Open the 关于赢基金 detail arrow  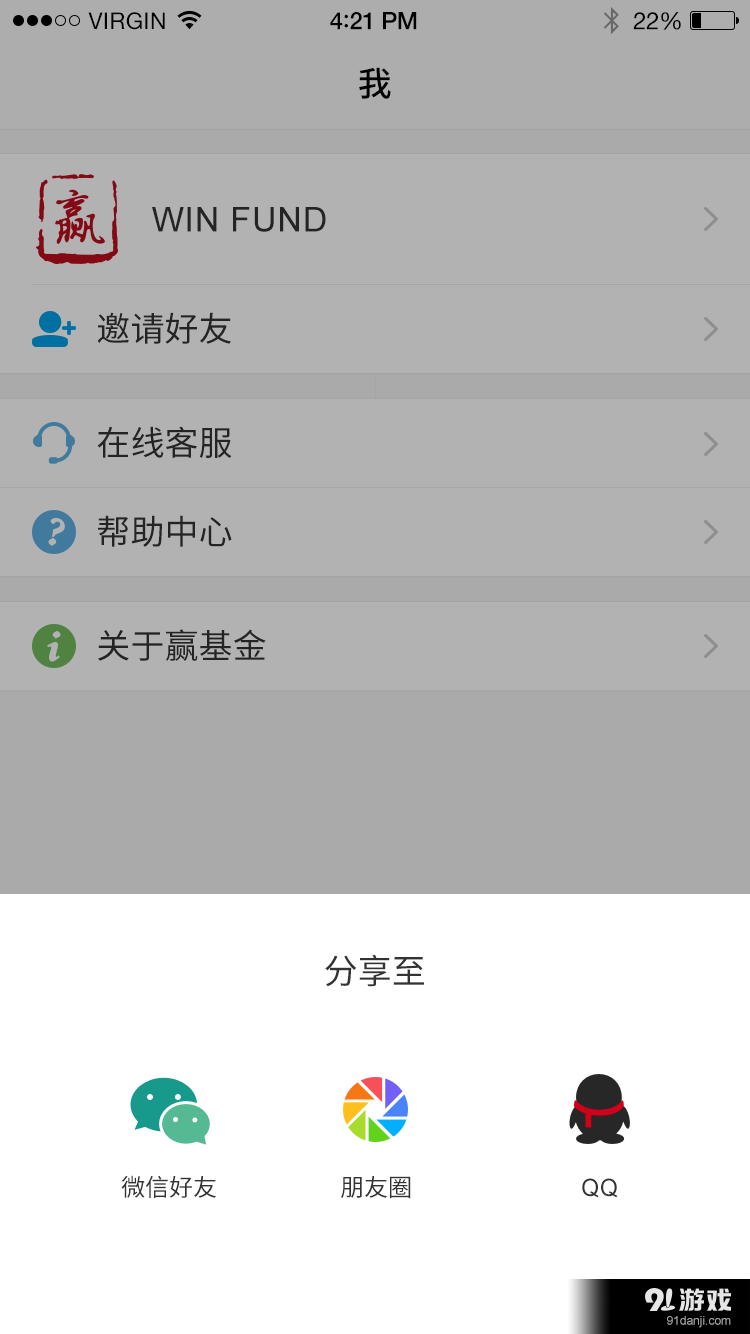710,646
